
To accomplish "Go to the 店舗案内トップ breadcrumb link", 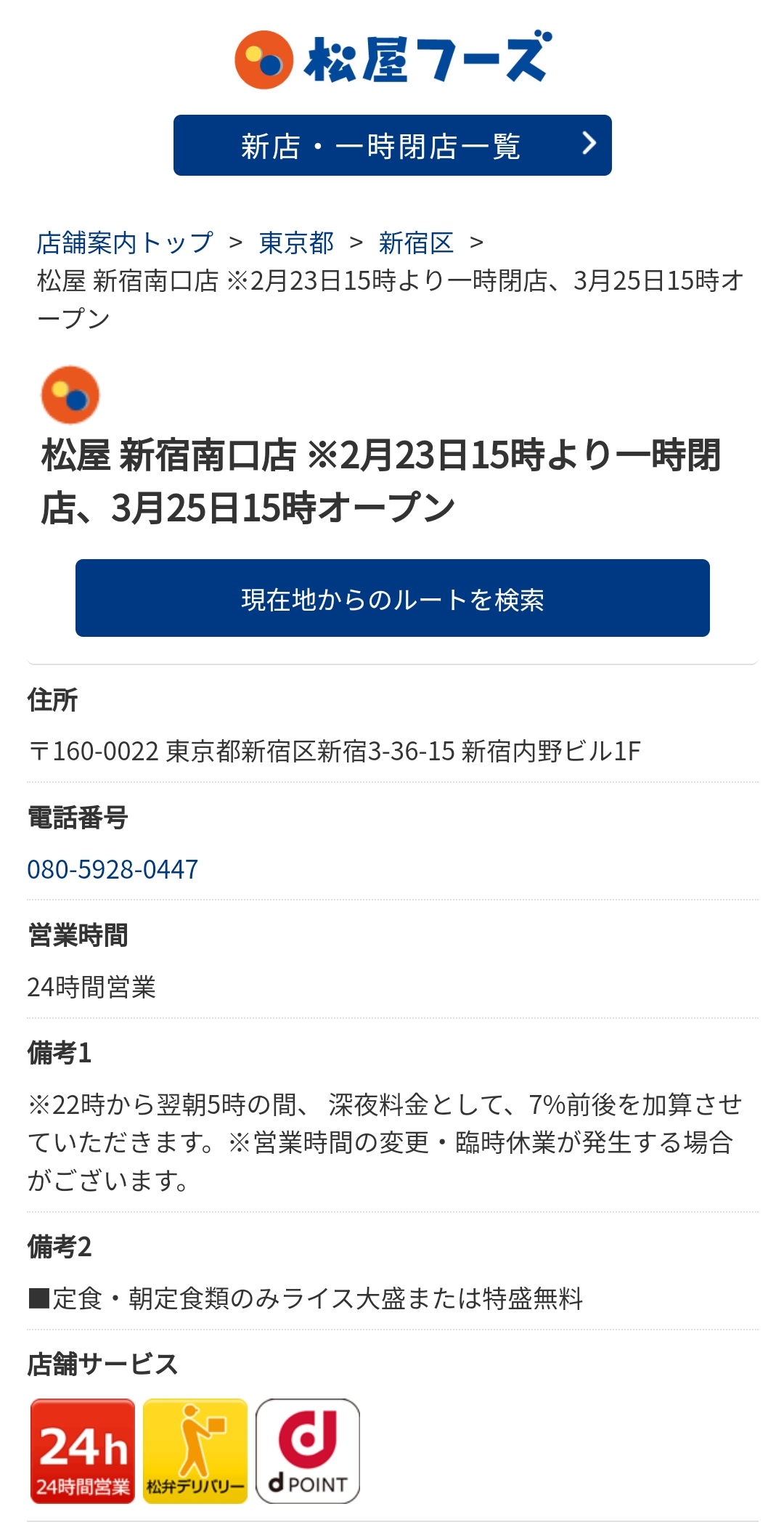I will [125, 243].
